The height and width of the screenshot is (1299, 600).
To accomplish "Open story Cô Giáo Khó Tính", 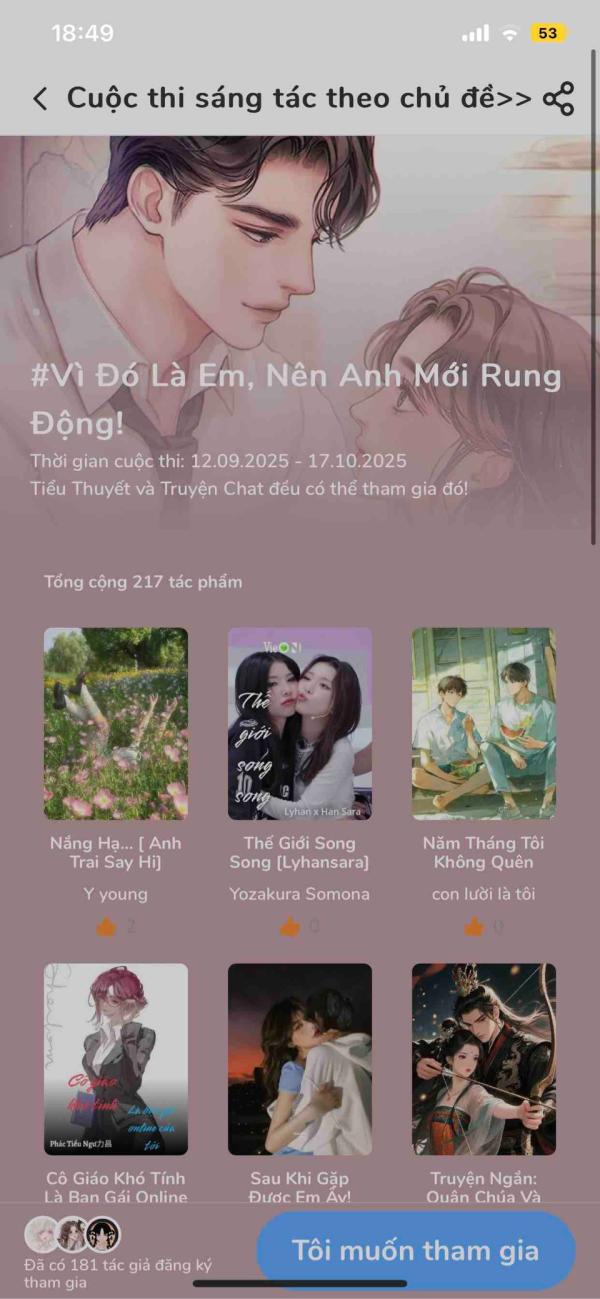I will [116, 1059].
